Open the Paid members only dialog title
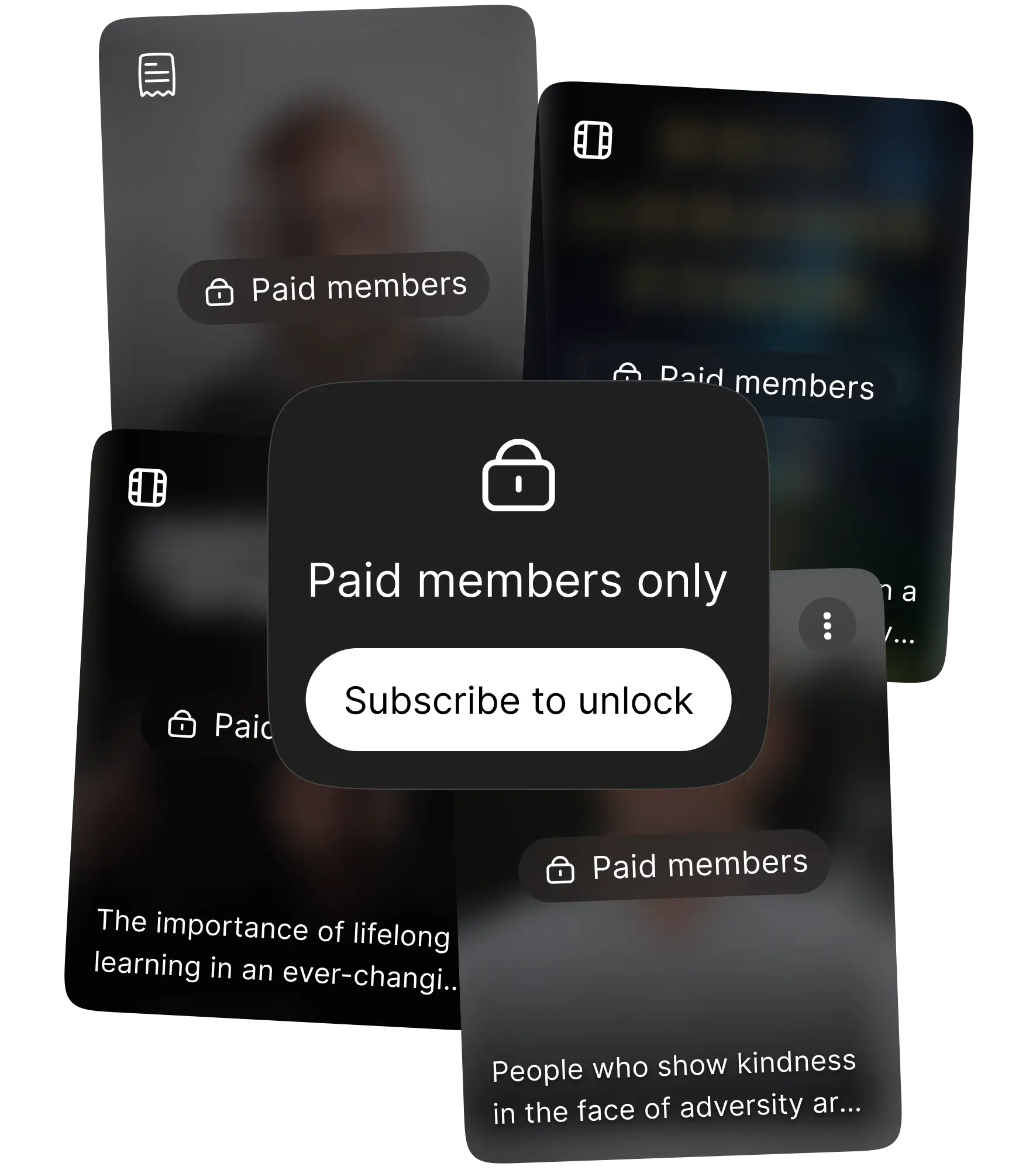The image size is (1036, 1170). coord(518,581)
